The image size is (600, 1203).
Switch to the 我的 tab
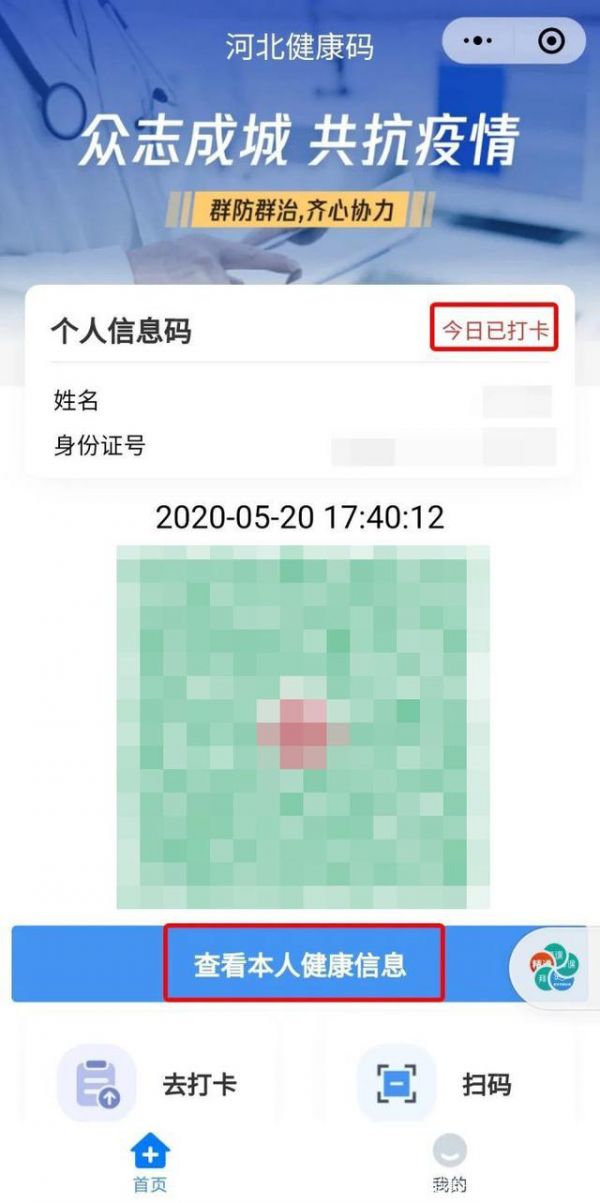449,1165
